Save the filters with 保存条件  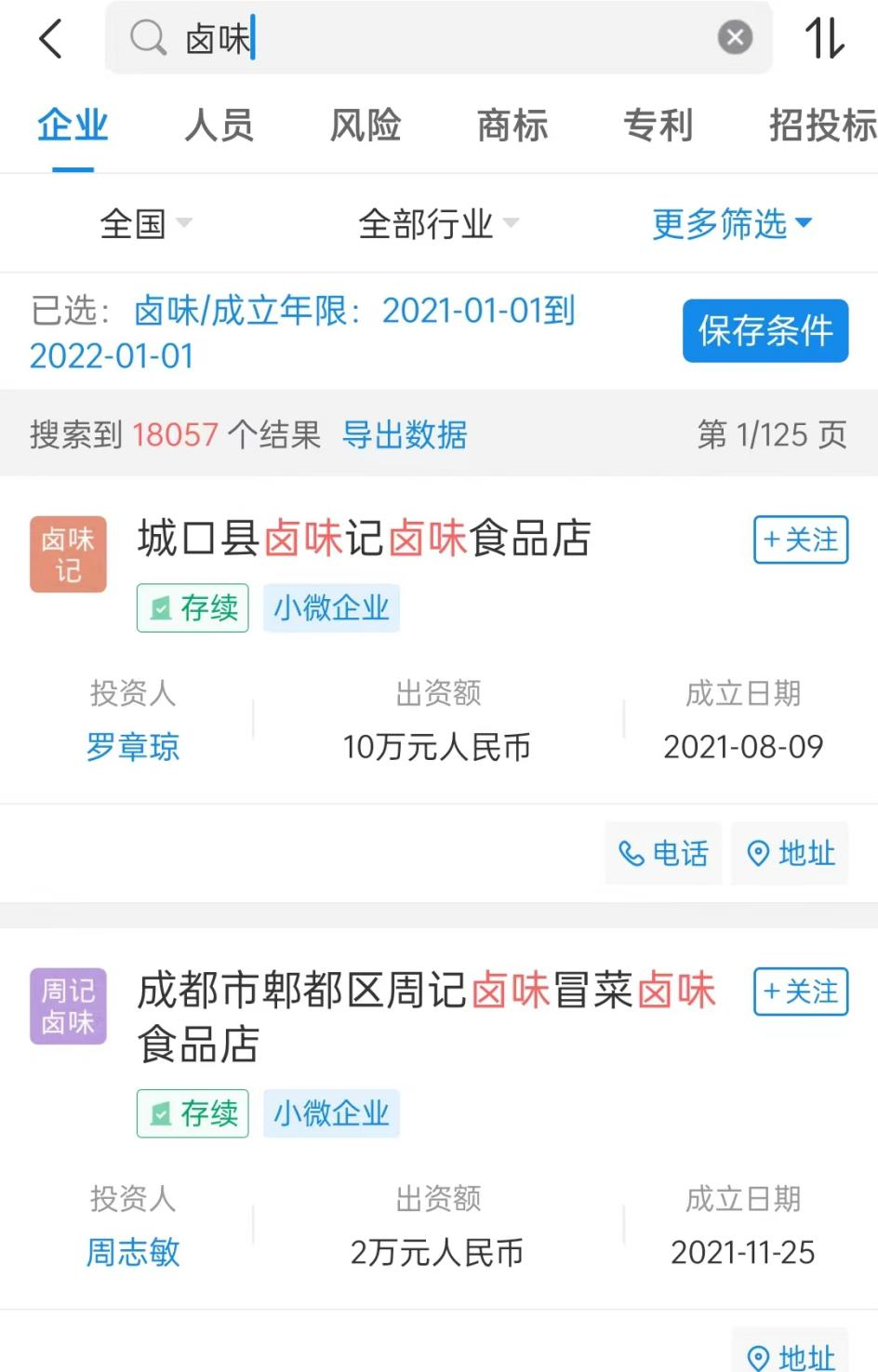point(765,331)
